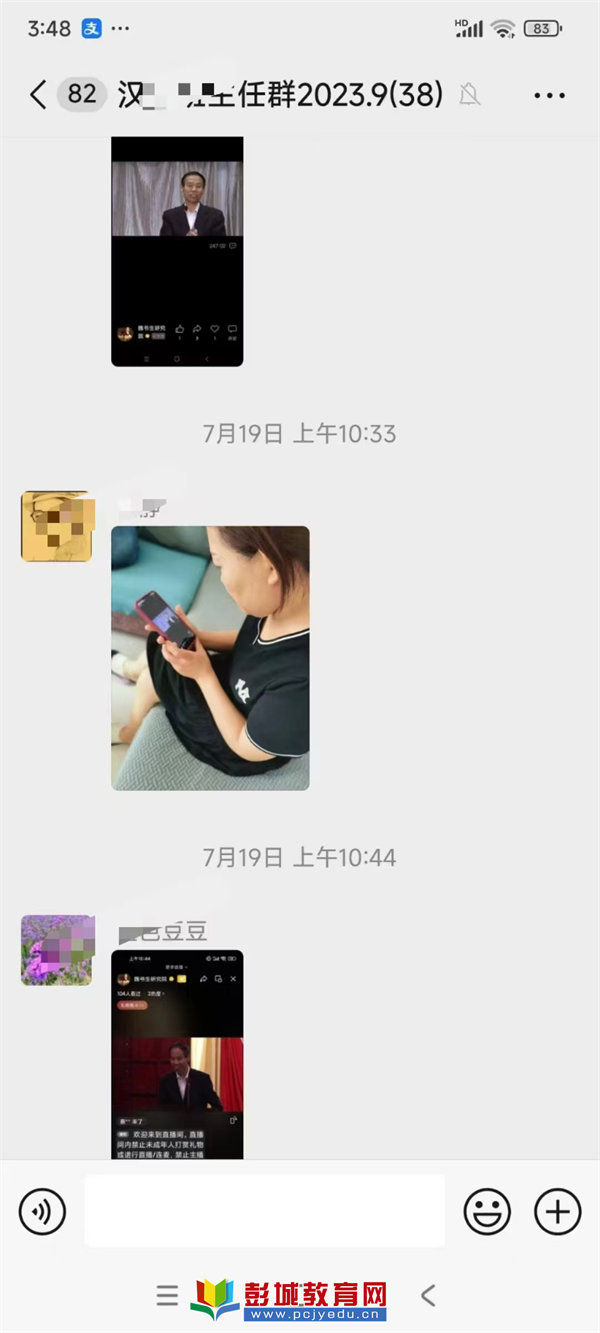Open system recent apps menu
600x1333 pixels.
tap(167, 1296)
